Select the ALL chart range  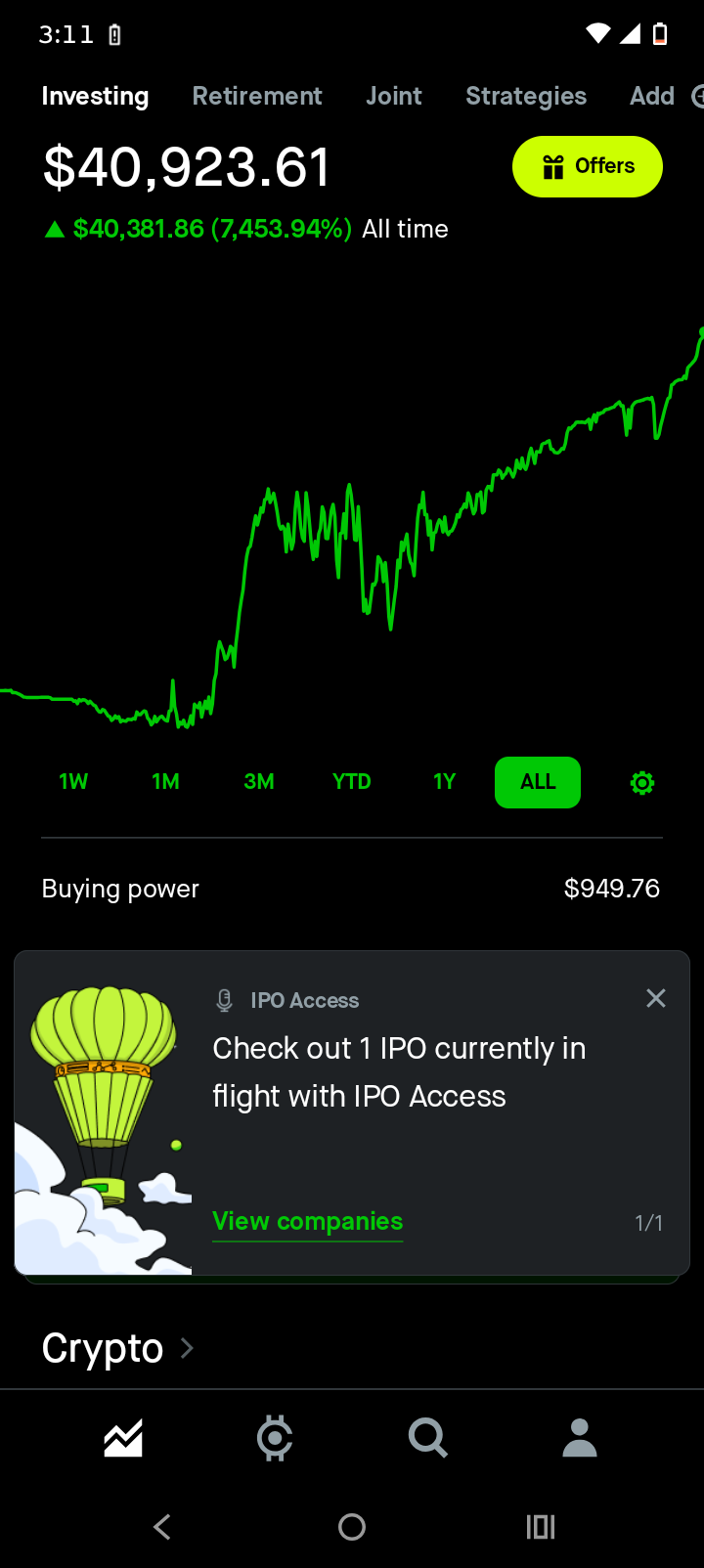coord(537,782)
